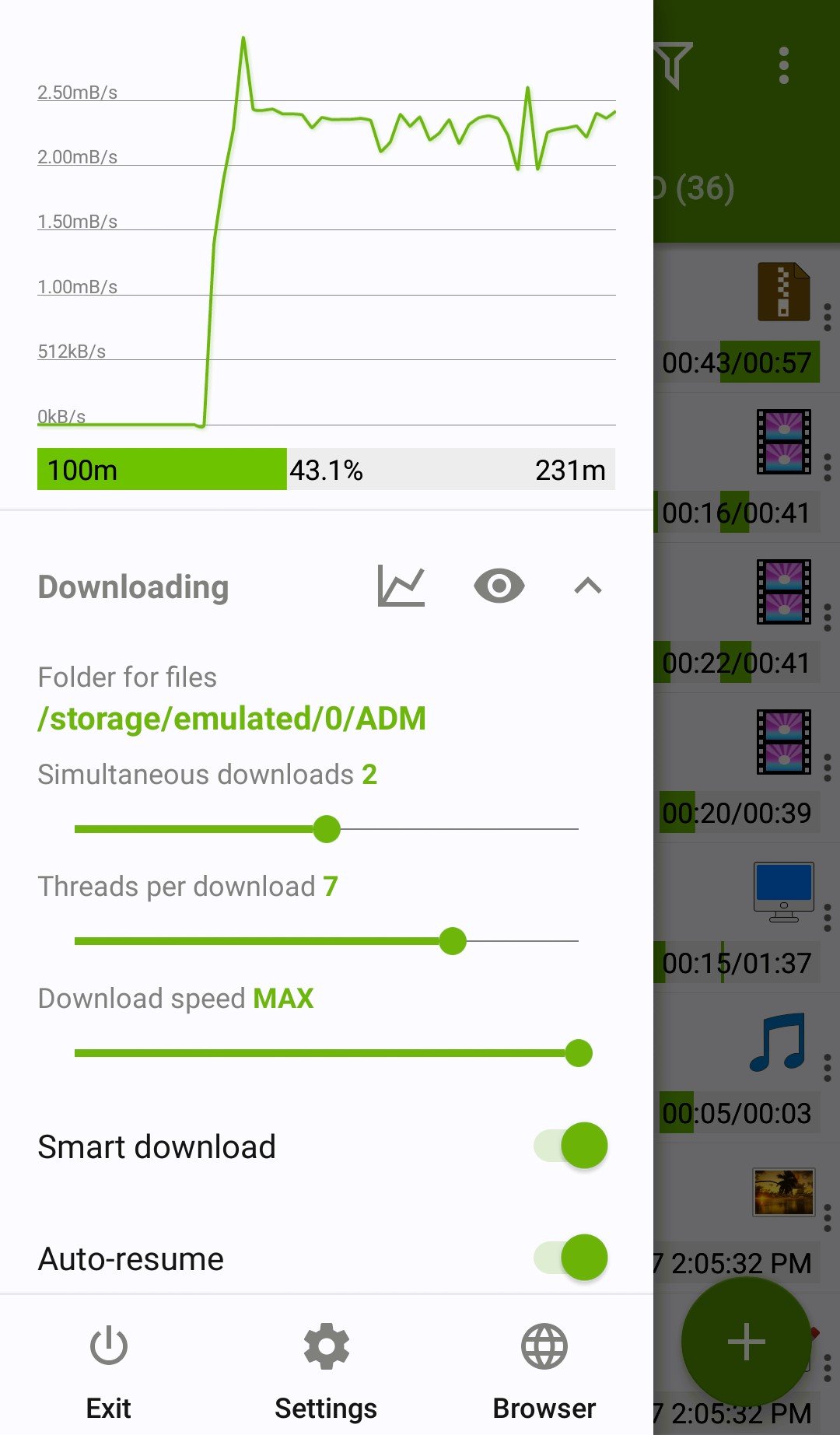840x1435 pixels.
Task: Open the filter funnel icon
Action: pyautogui.click(x=673, y=65)
